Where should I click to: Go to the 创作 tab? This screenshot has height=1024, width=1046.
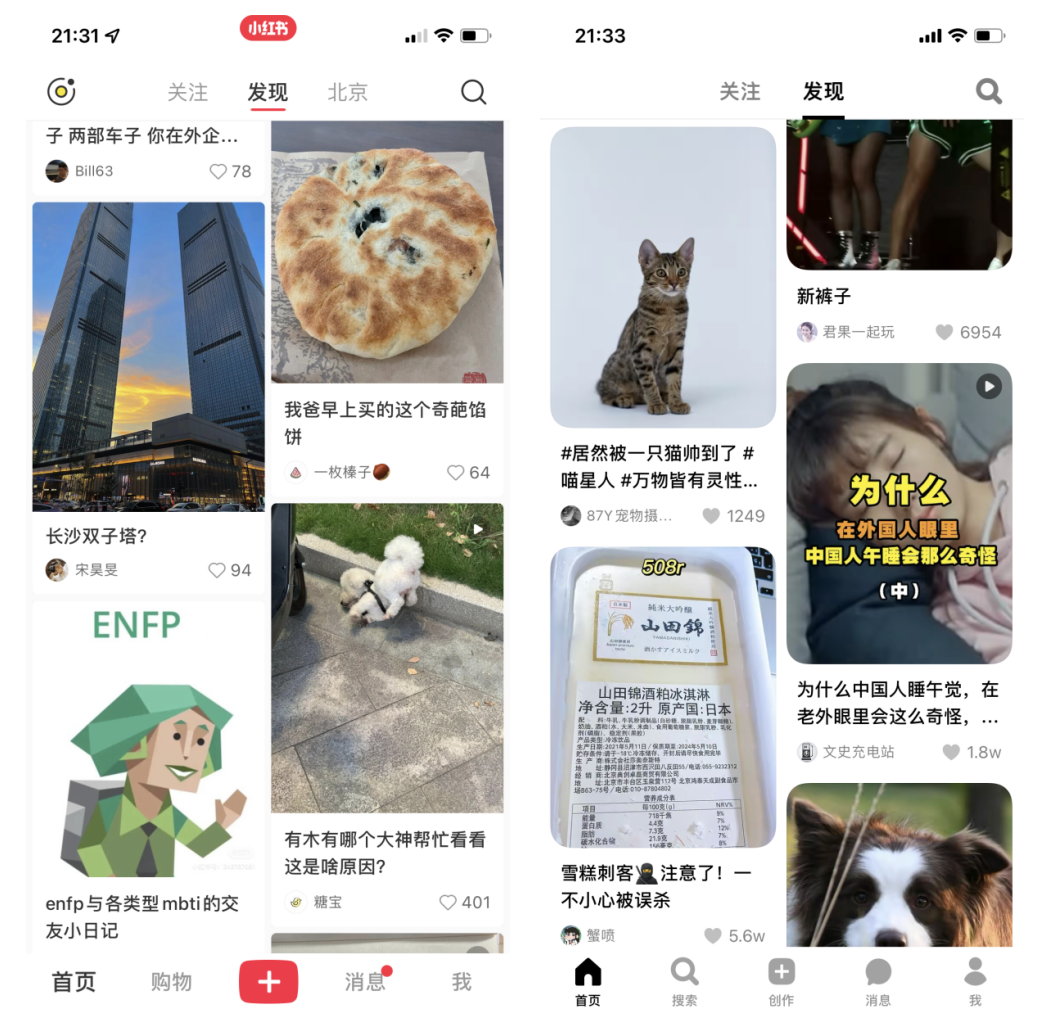[781, 981]
